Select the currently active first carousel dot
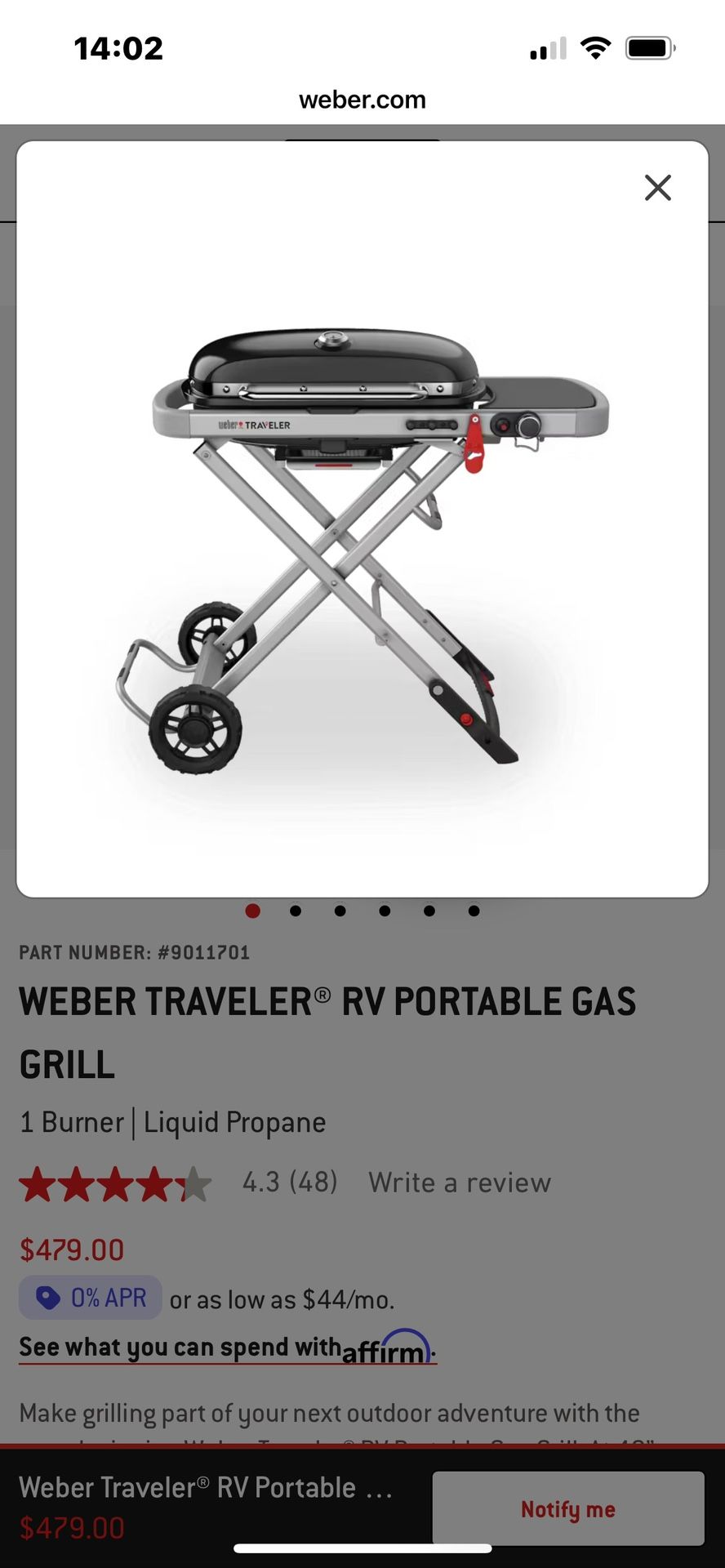The width and height of the screenshot is (725, 1568). [252, 911]
